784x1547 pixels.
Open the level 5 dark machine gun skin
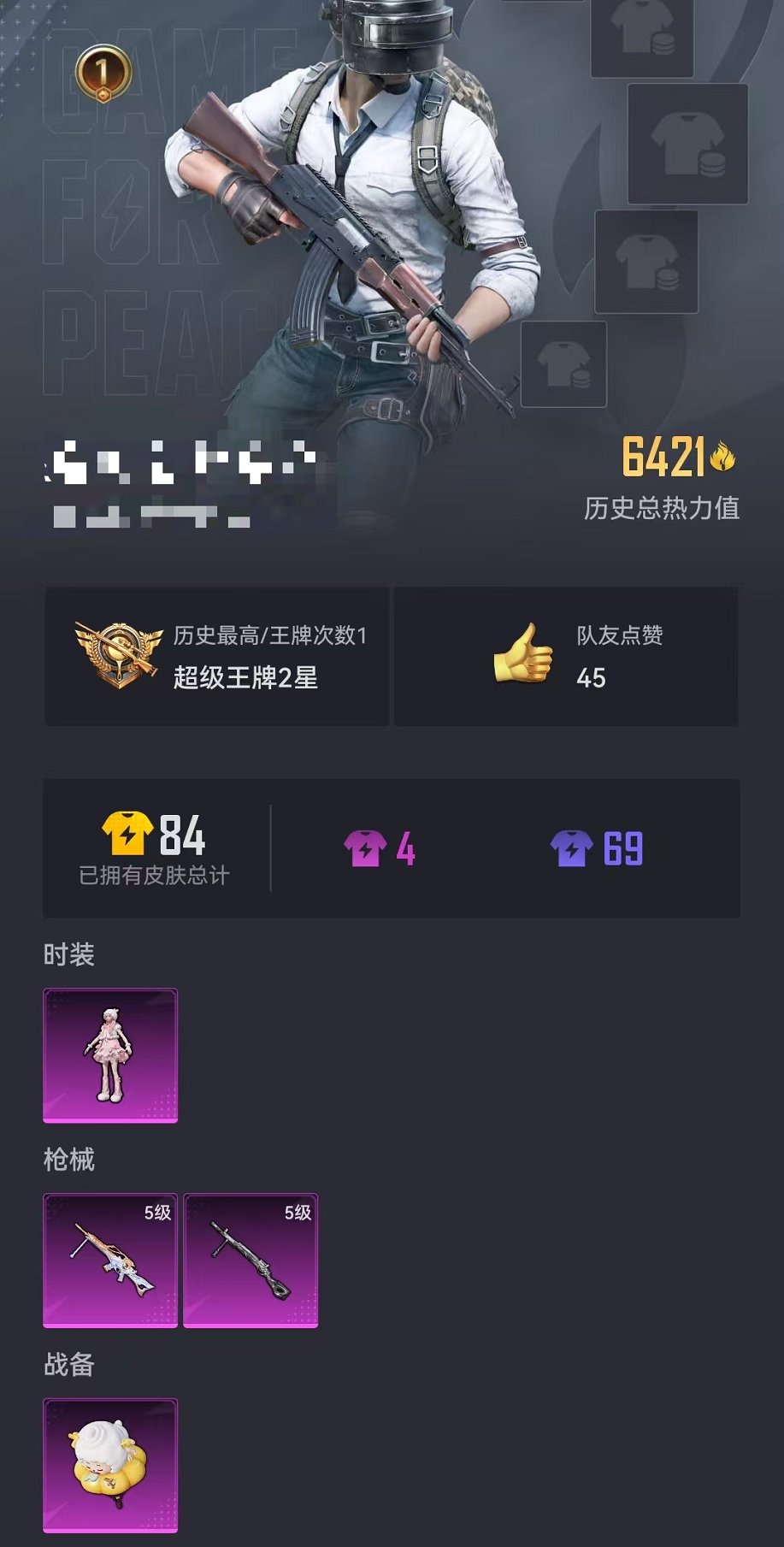point(251,1261)
